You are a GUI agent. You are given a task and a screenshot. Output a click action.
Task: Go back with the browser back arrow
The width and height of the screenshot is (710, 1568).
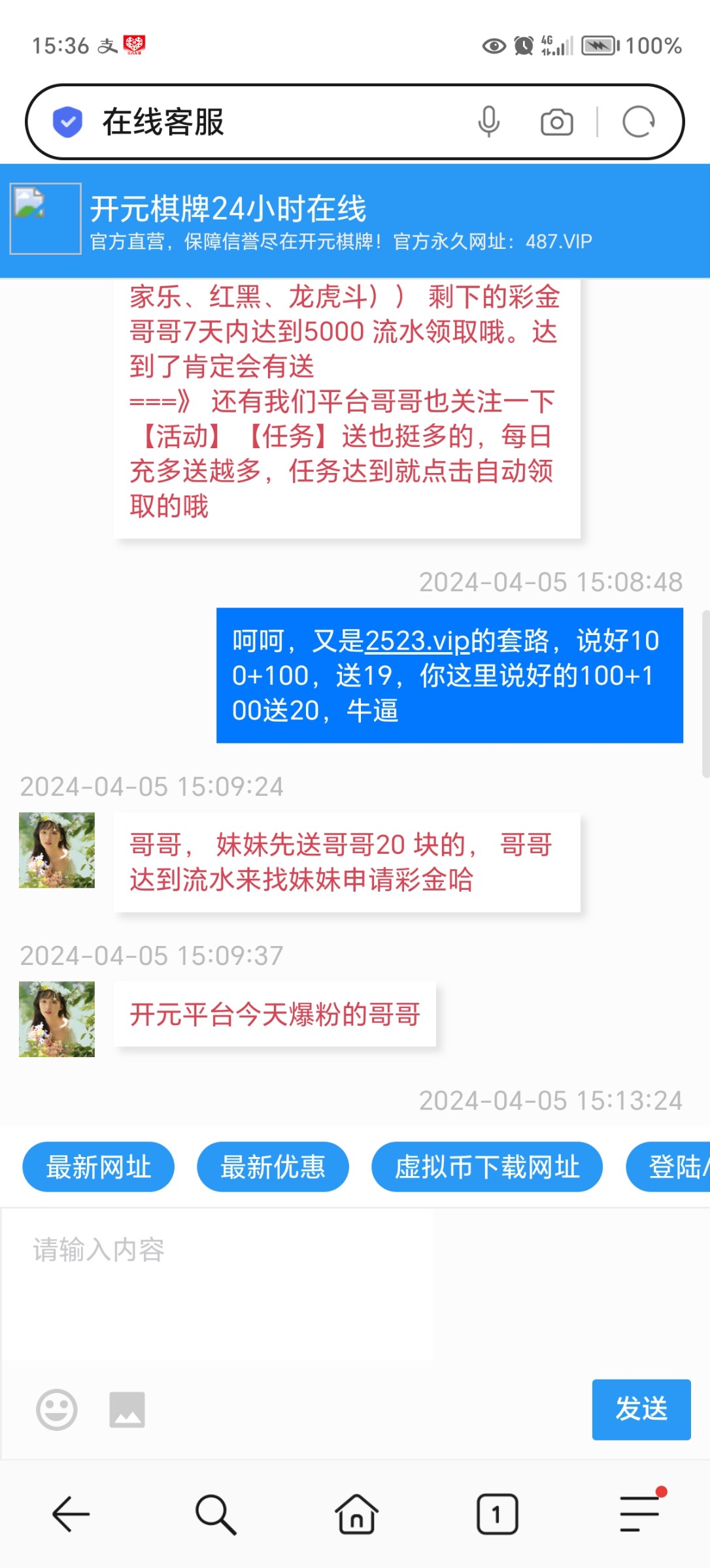(x=71, y=1514)
